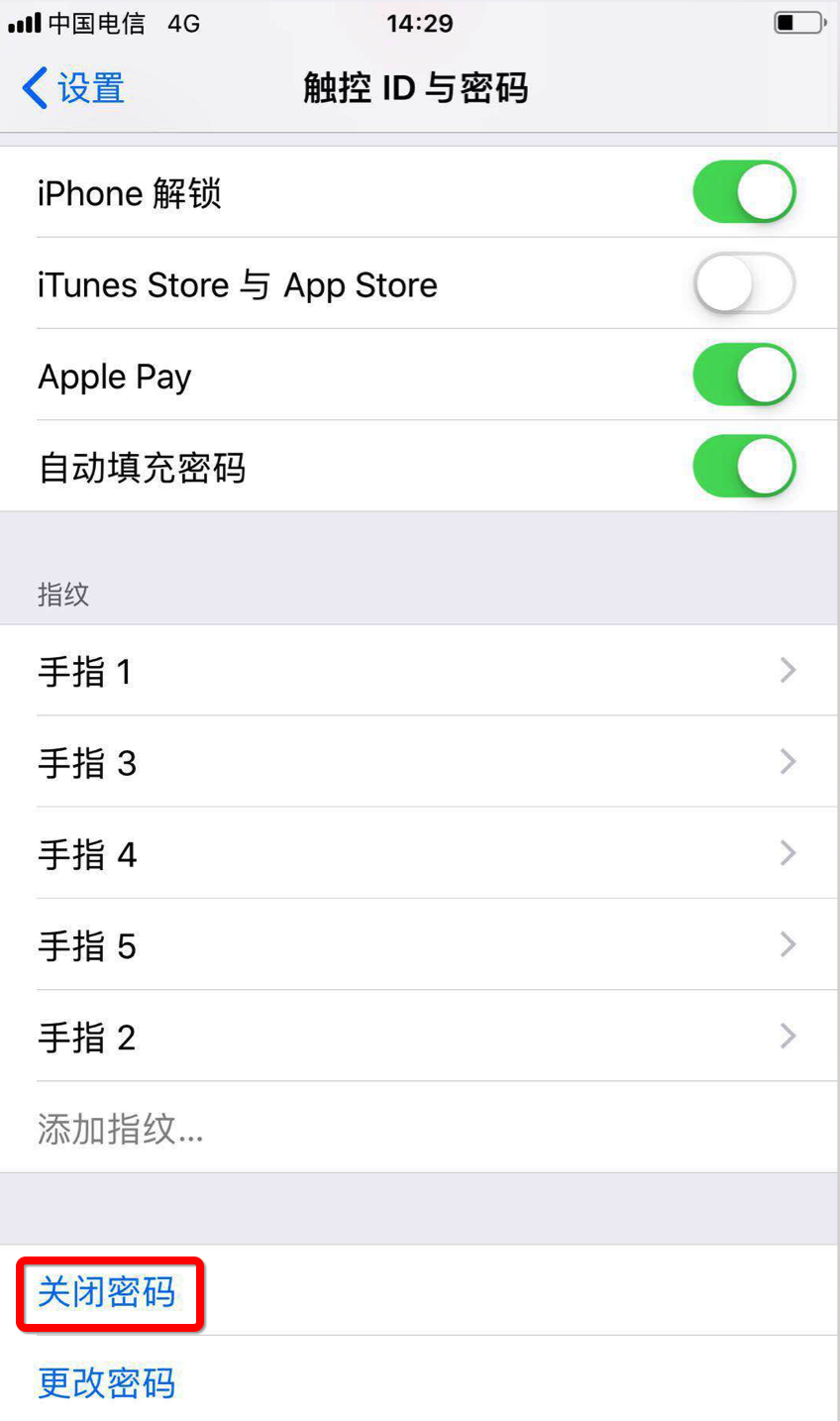Disable the Apple Pay switch
The width and height of the screenshot is (840, 1421).
[x=744, y=376]
